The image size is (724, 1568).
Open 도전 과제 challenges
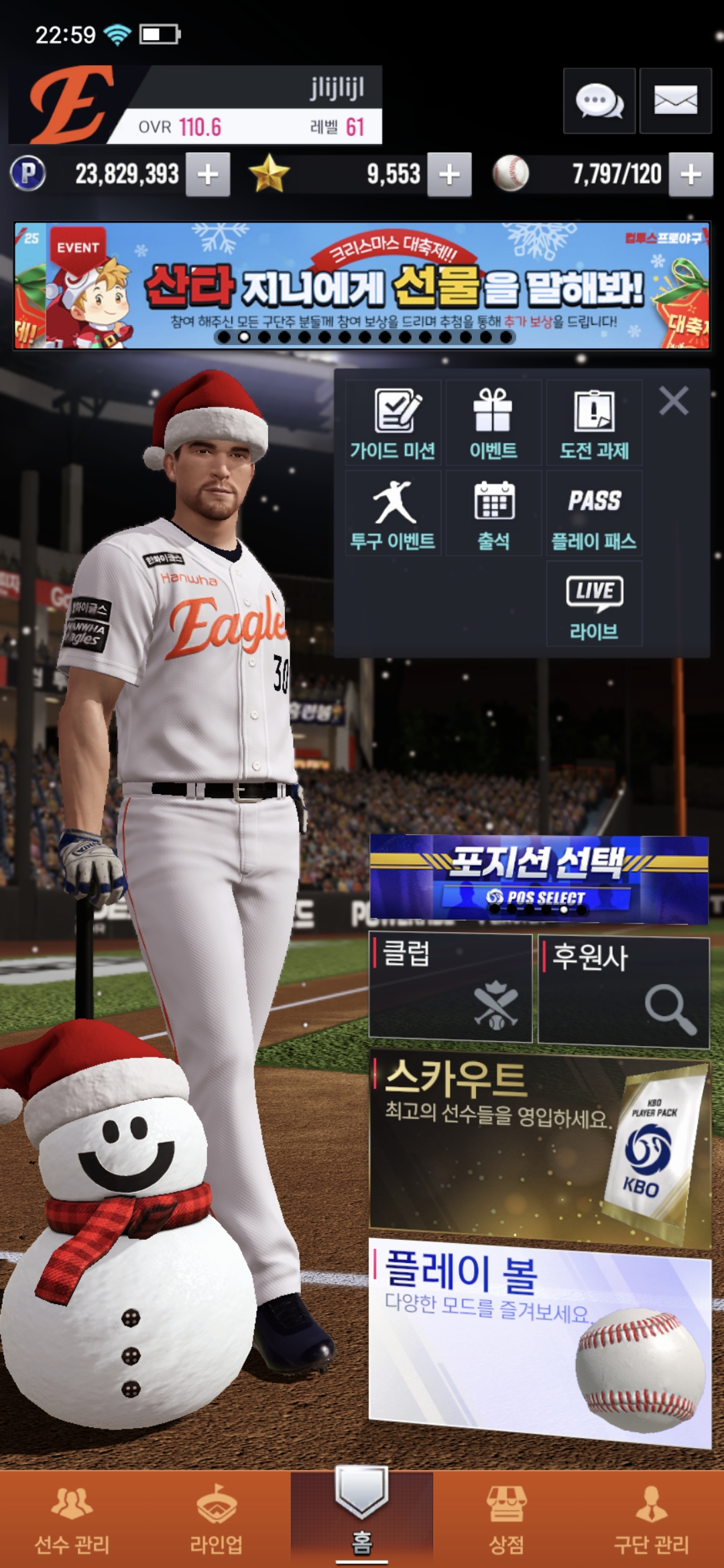coord(594,423)
